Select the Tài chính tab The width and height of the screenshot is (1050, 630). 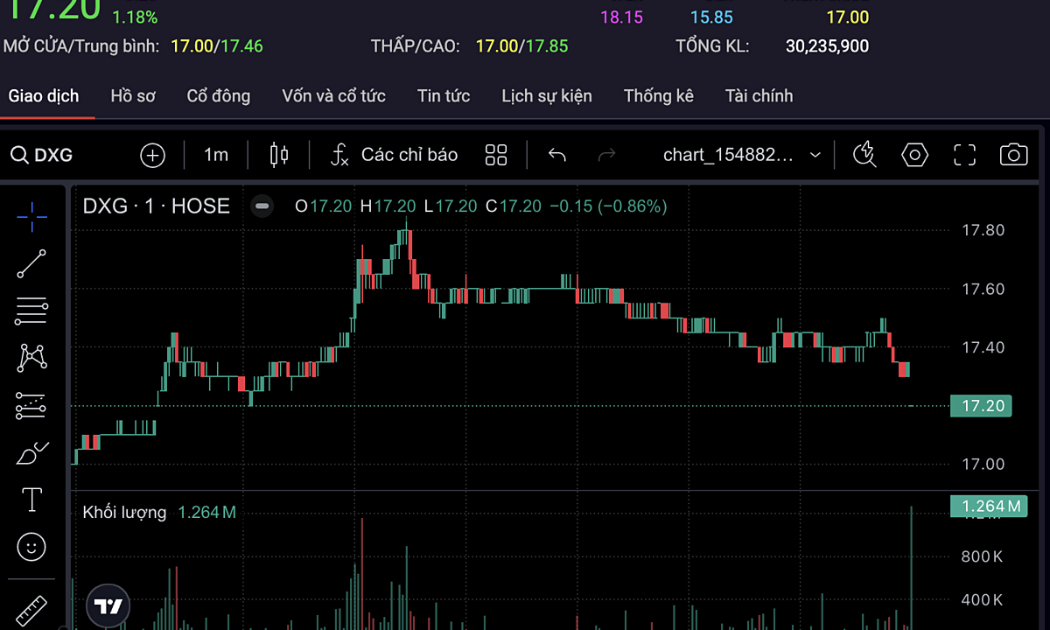click(758, 96)
